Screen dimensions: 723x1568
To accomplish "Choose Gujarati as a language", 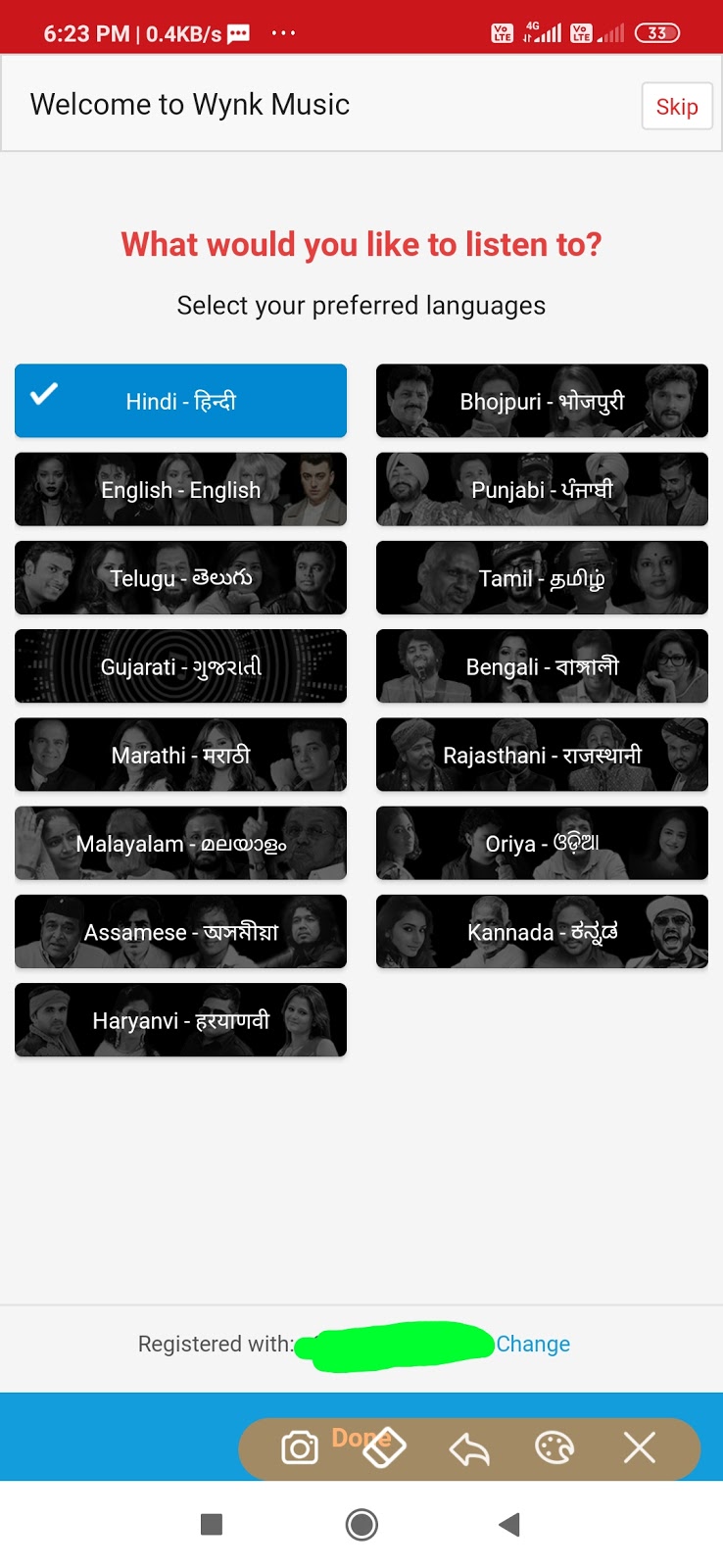I will [x=180, y=666].
